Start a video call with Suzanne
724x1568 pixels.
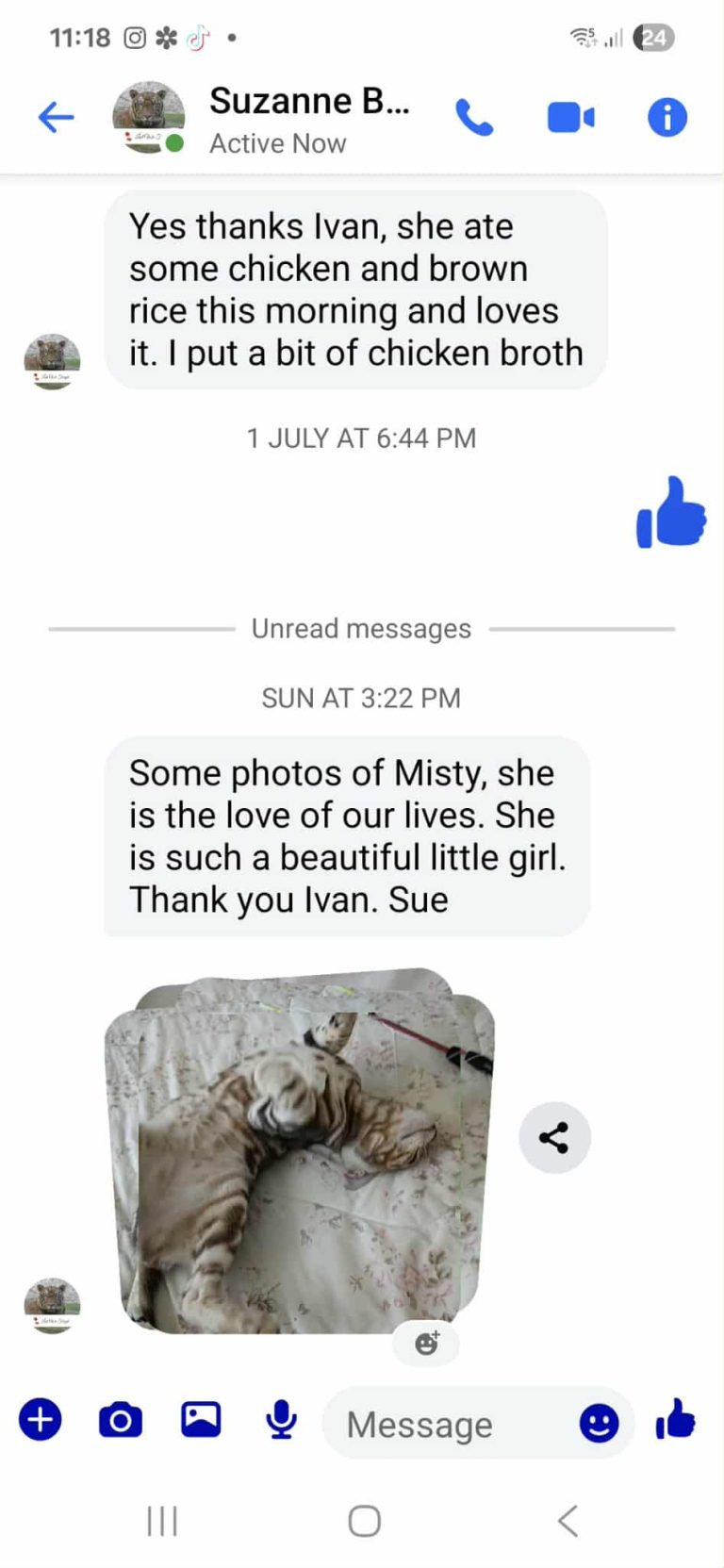[571, 118]
